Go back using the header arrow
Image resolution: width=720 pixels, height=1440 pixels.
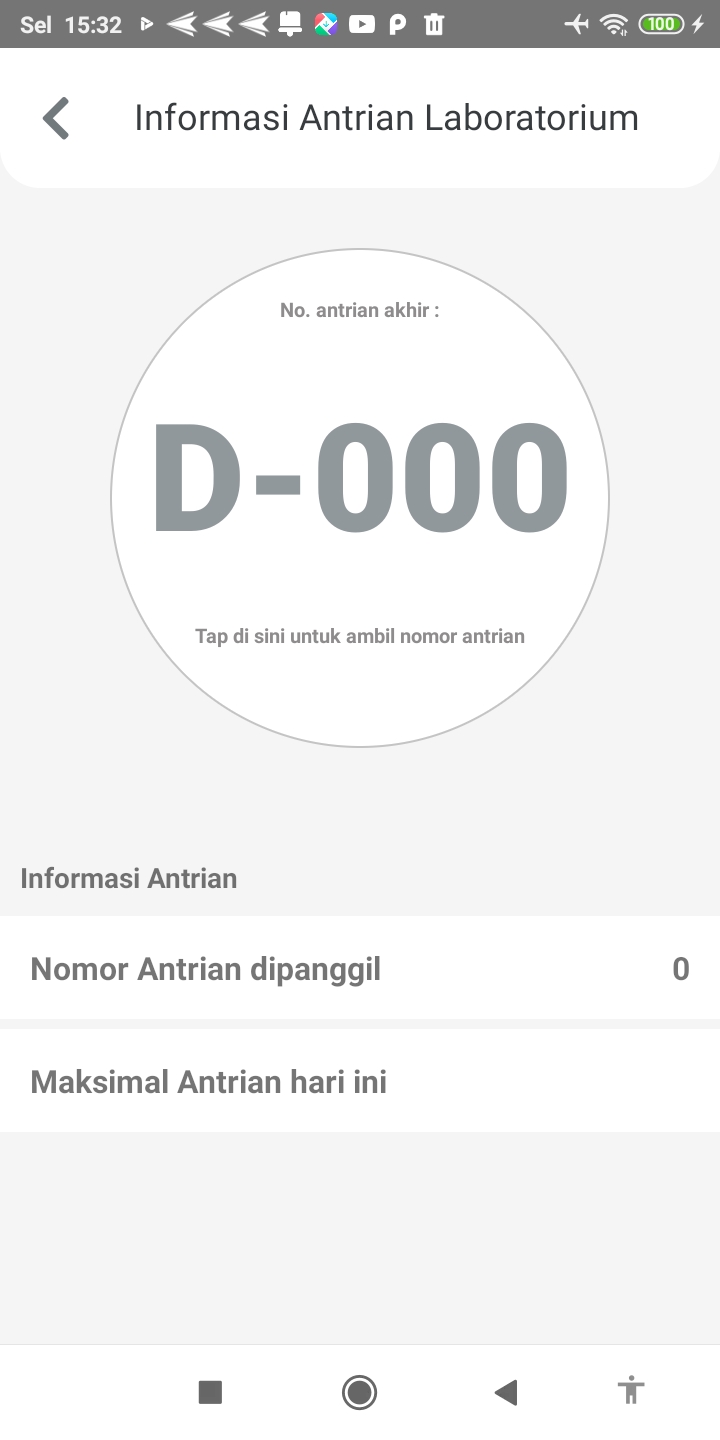click(56, 118)
